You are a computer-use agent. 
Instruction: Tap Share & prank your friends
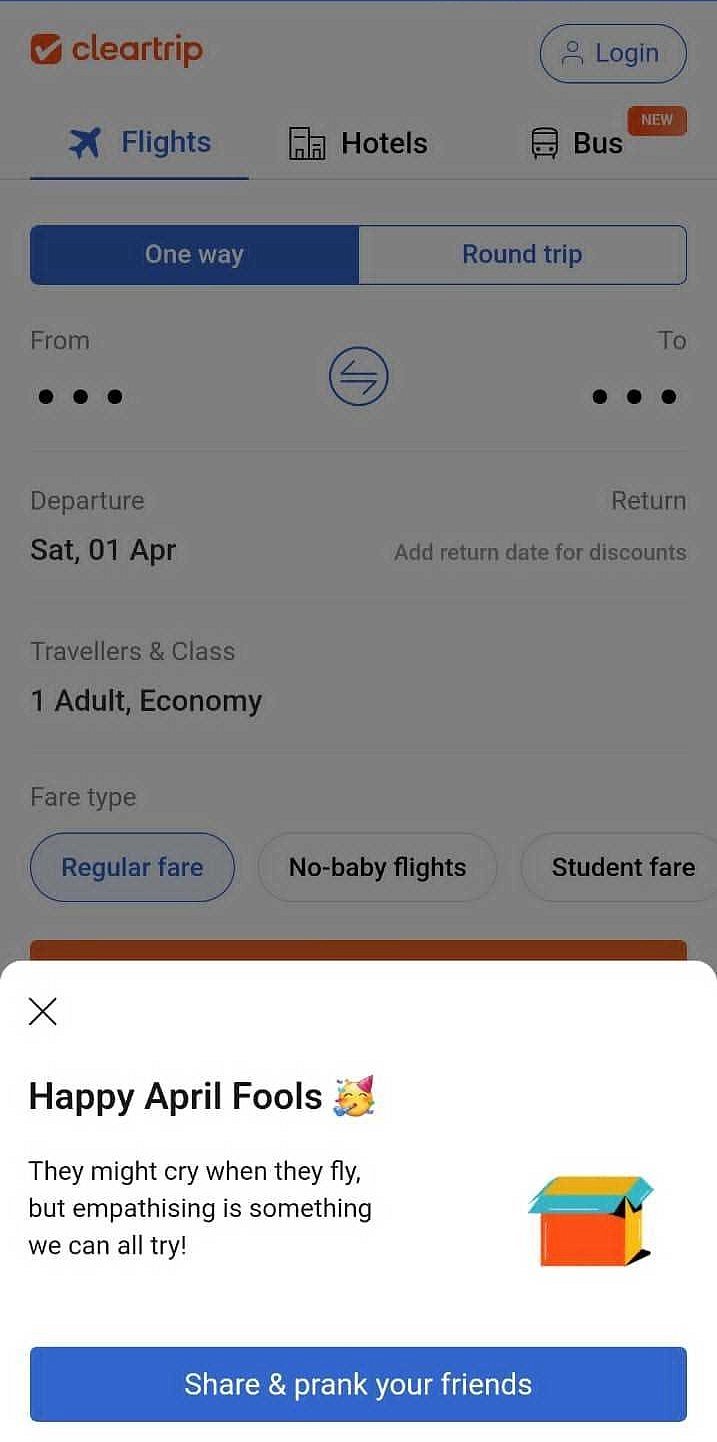[x=358, y=1384]
